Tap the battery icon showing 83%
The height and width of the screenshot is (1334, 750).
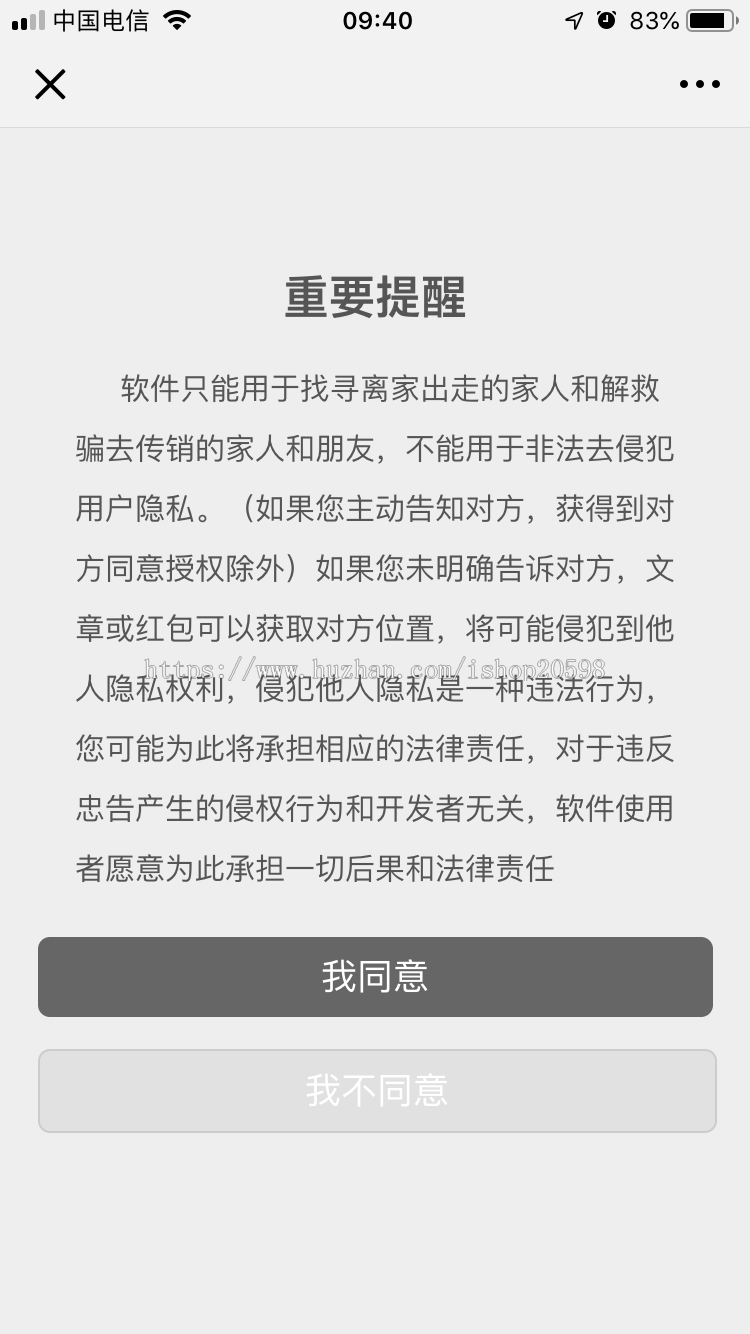click(x=711, y=19)
